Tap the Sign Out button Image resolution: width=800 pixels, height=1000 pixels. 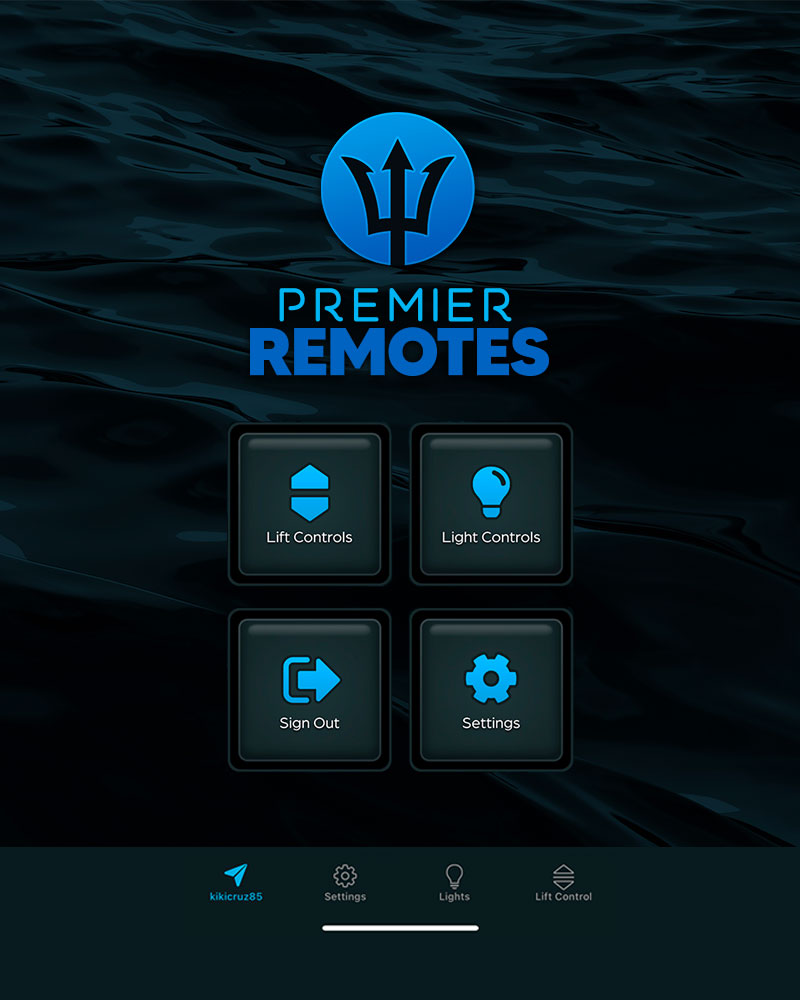(x=309, y=690)
